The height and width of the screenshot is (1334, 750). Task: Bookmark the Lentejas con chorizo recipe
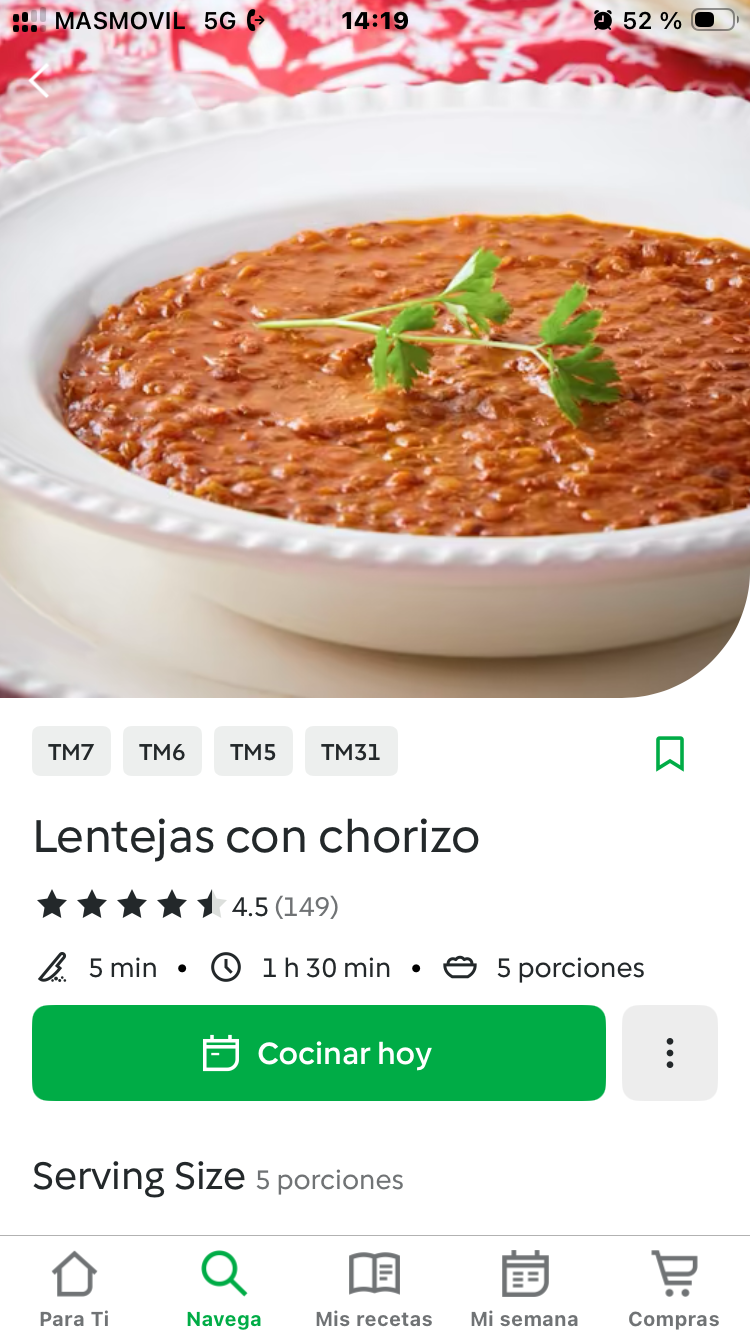(x=669, y=753)
